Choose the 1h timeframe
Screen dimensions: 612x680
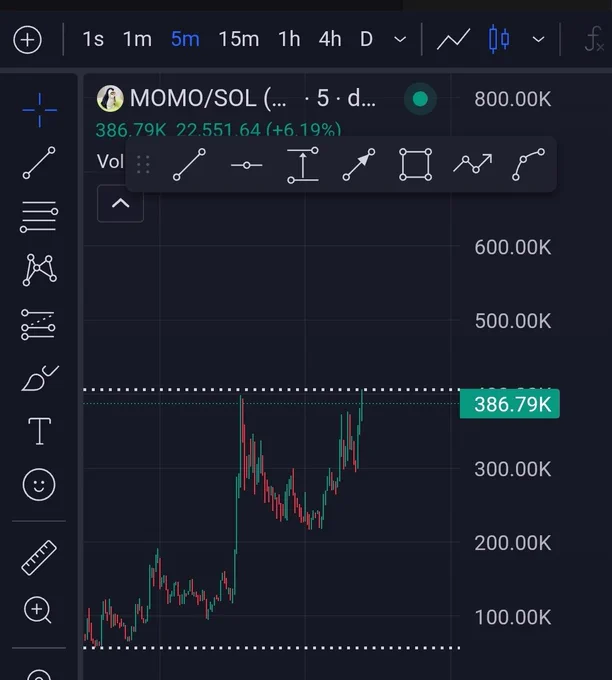[289, 39]
